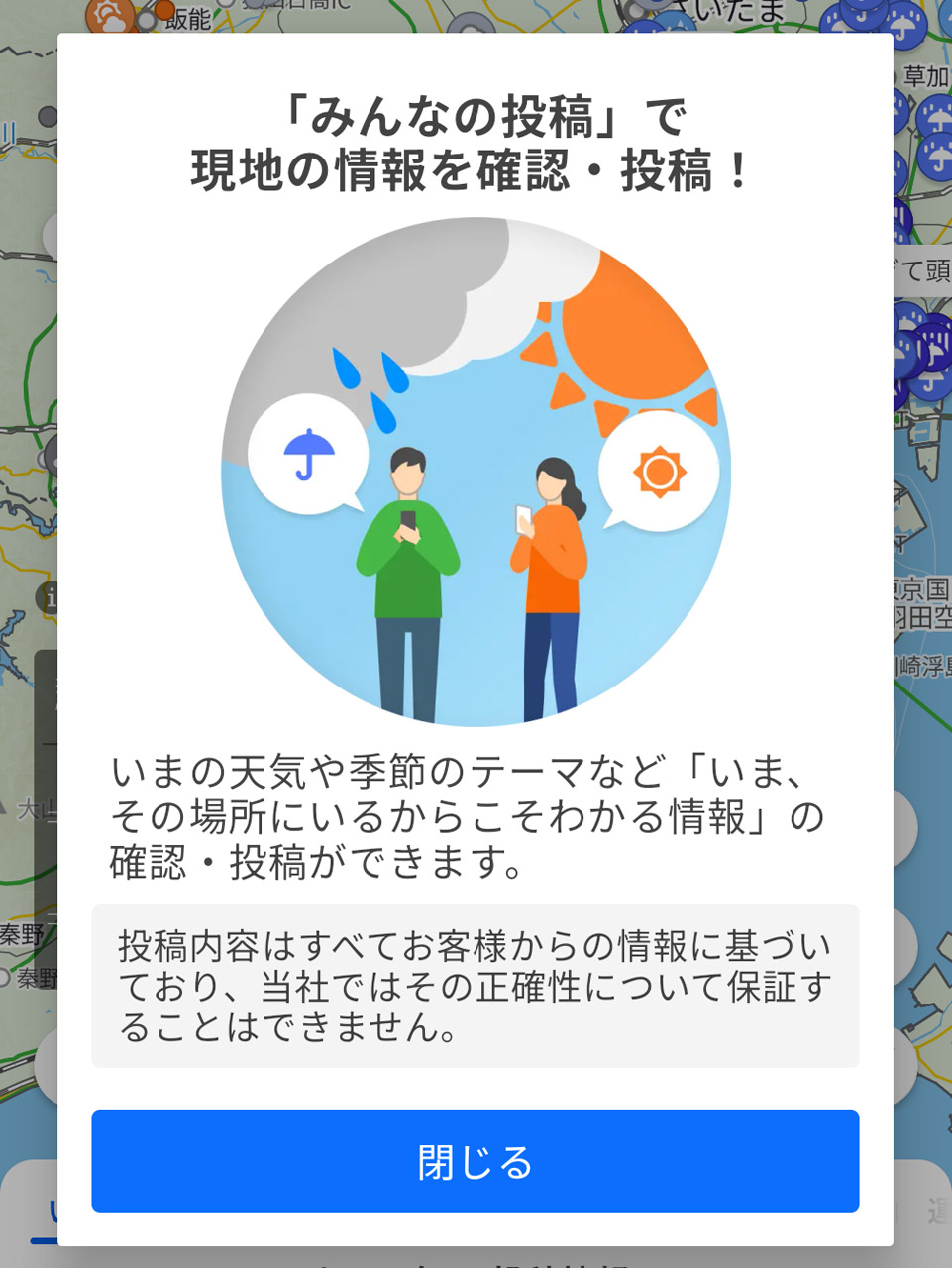
Task: Tap the 川崎浮島 label at bottom right
Action: click(919, 664)
